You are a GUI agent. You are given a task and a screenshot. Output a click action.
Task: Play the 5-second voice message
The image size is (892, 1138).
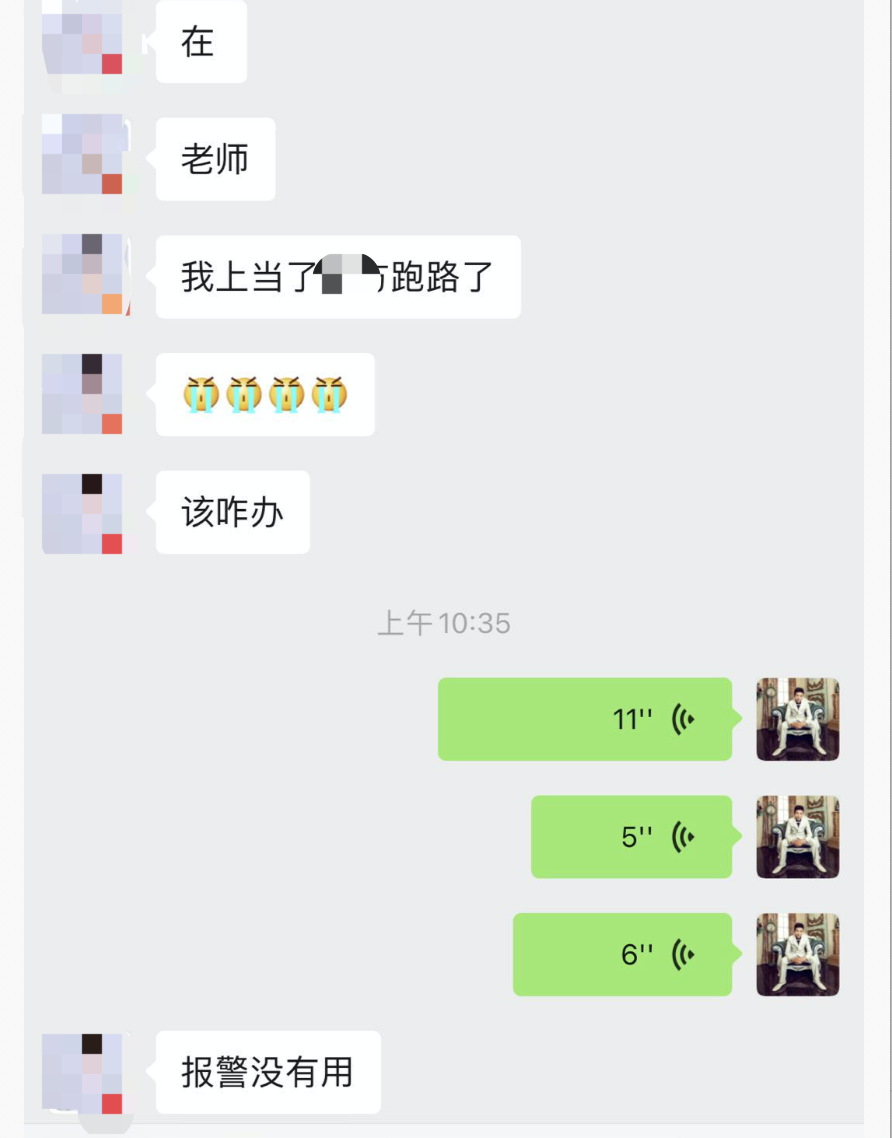point(631,837)
